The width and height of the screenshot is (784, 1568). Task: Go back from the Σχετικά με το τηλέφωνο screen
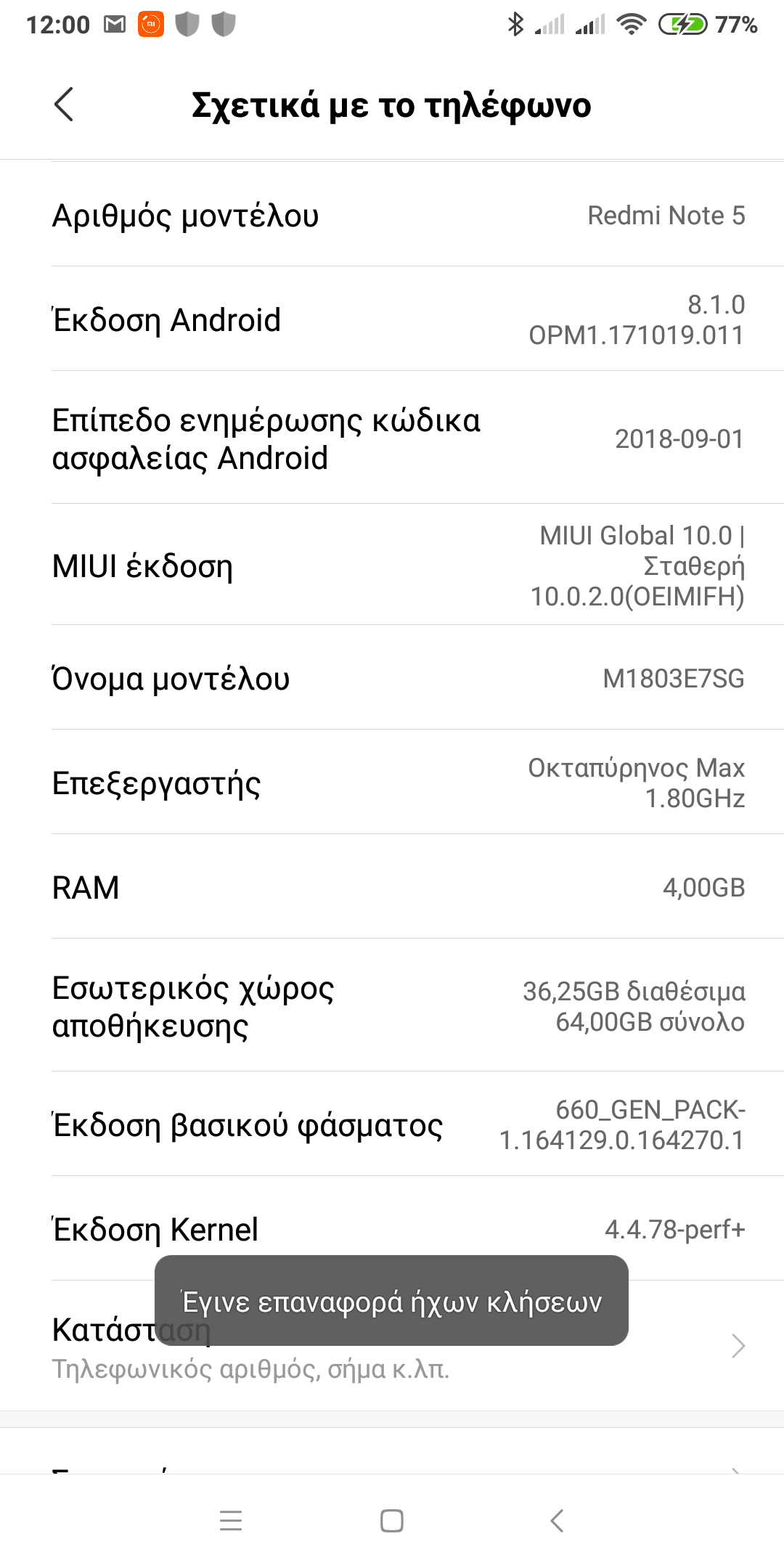[64, 105]
